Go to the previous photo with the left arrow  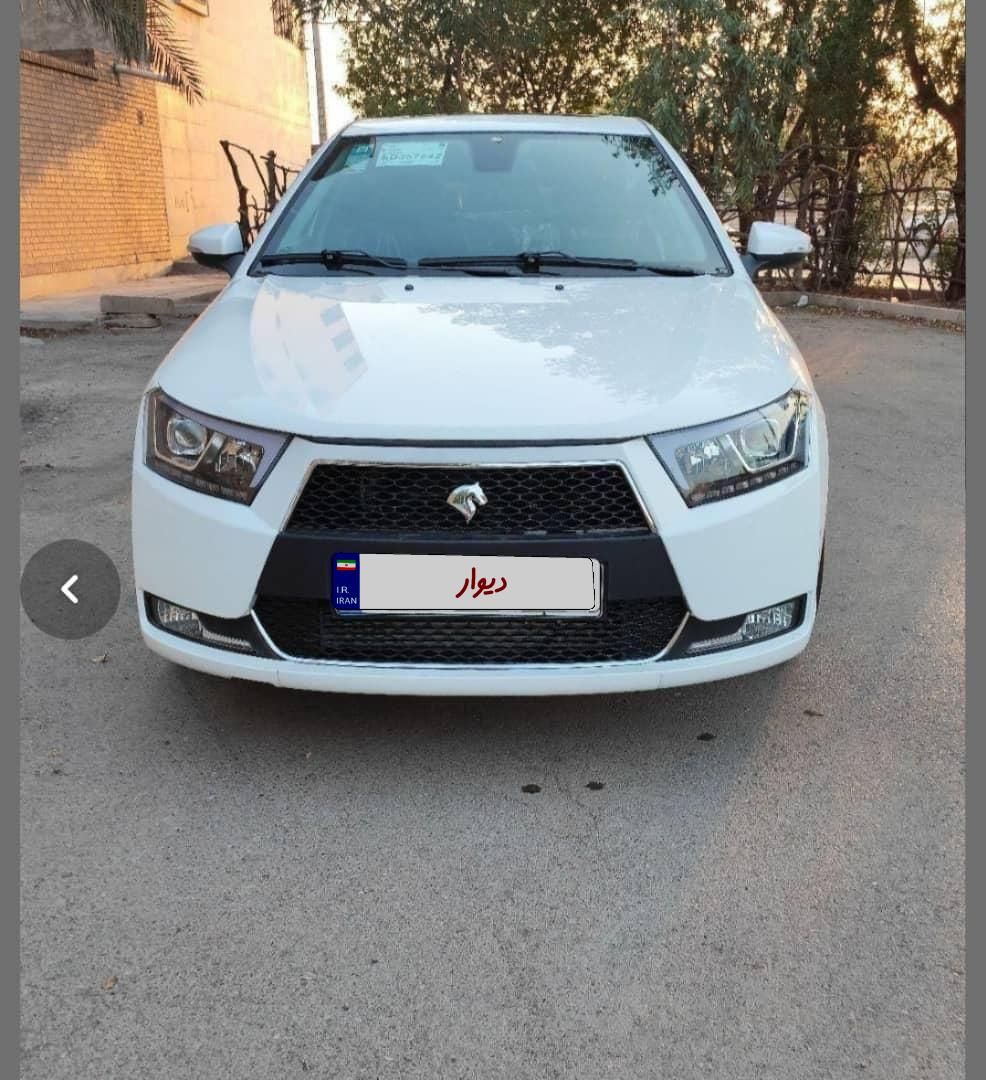(x=70, y=590)
